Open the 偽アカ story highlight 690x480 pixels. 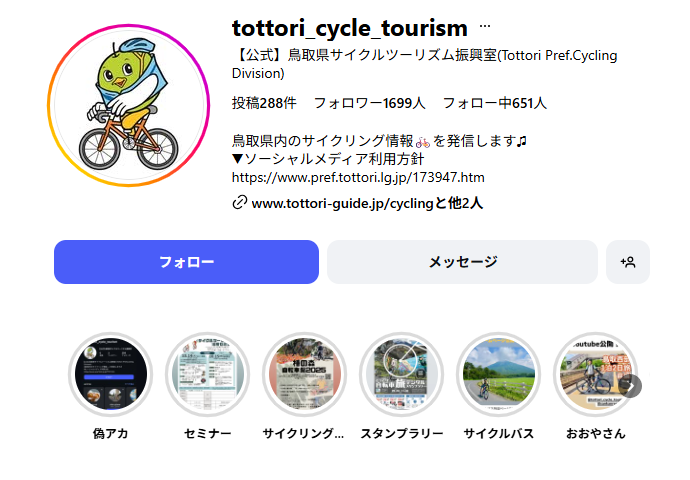click(x=110, y=375)
